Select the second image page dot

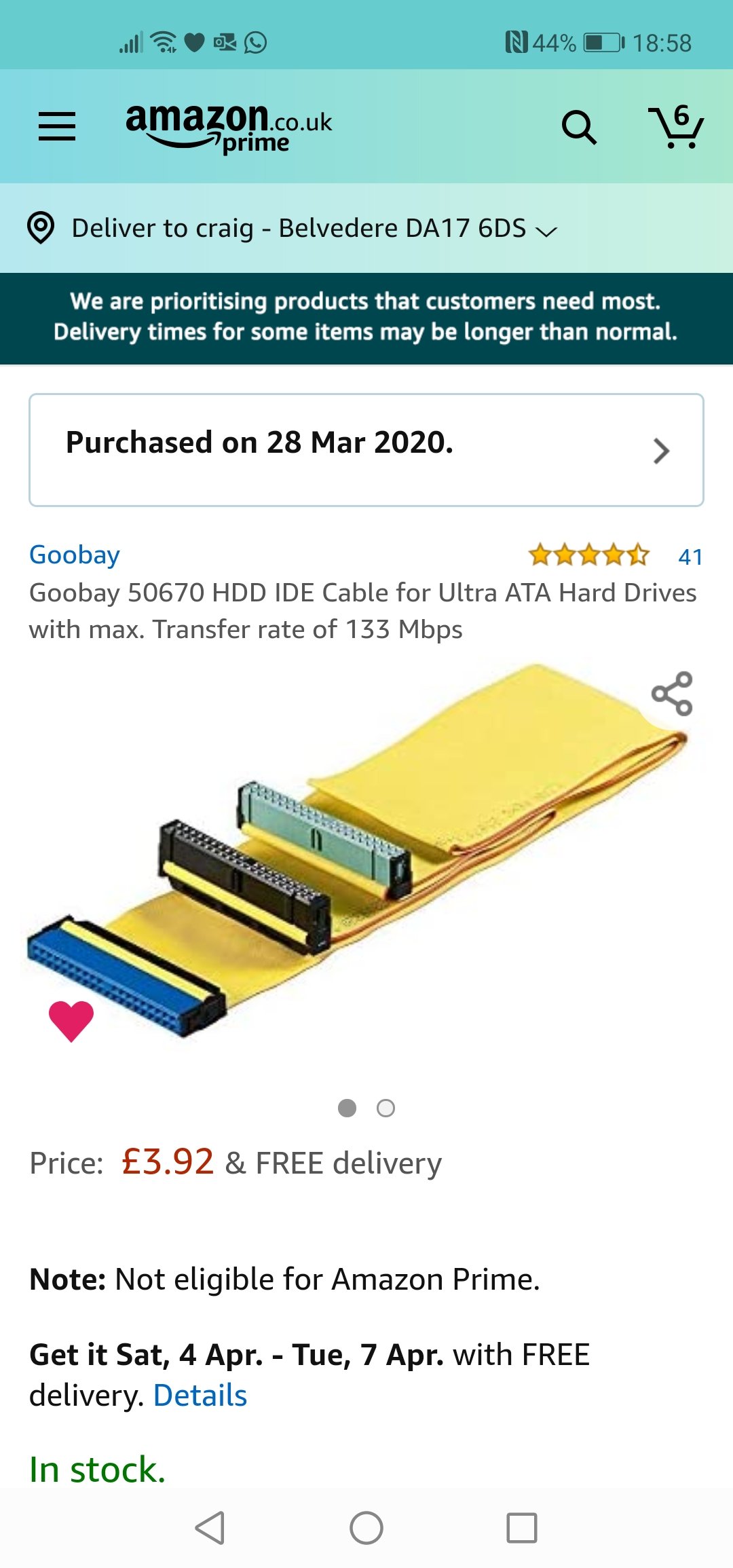386,1108
